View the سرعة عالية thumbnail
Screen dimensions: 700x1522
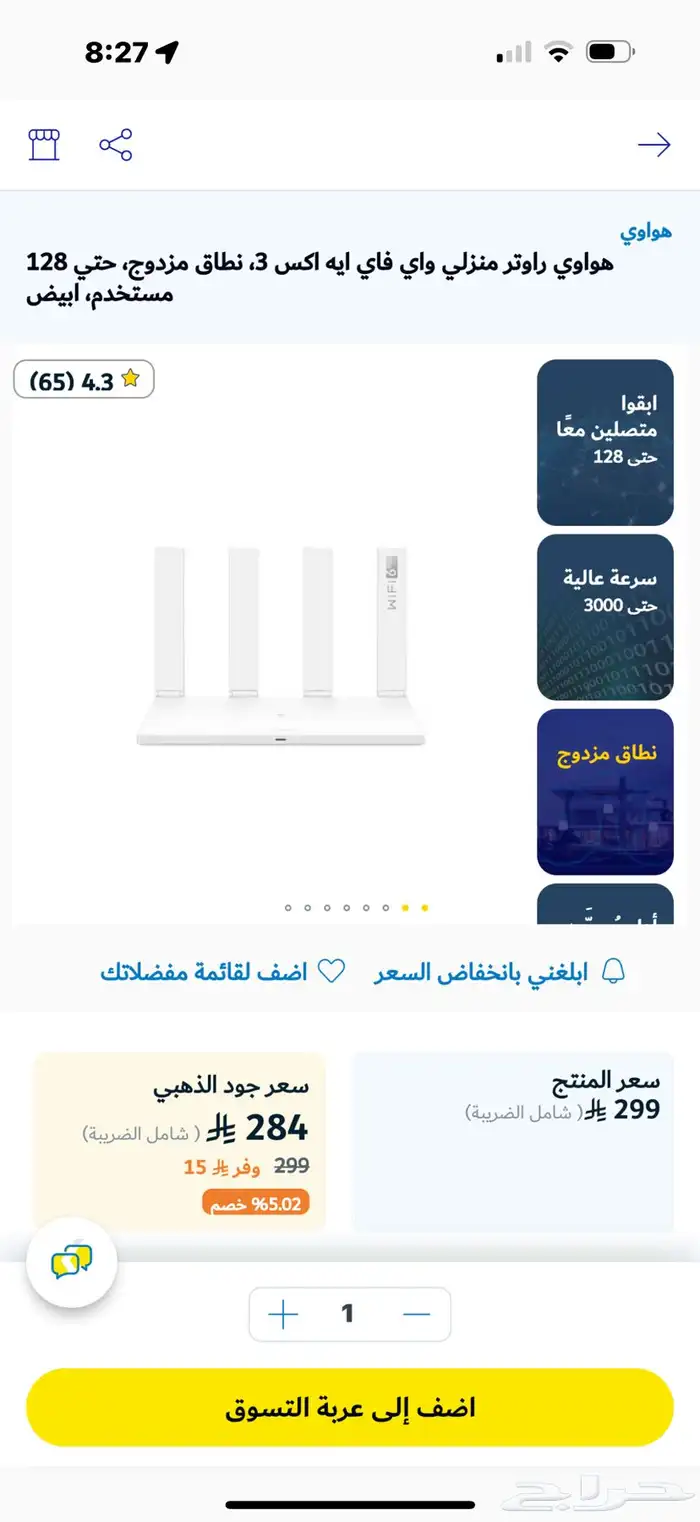[x=605, y=617]
